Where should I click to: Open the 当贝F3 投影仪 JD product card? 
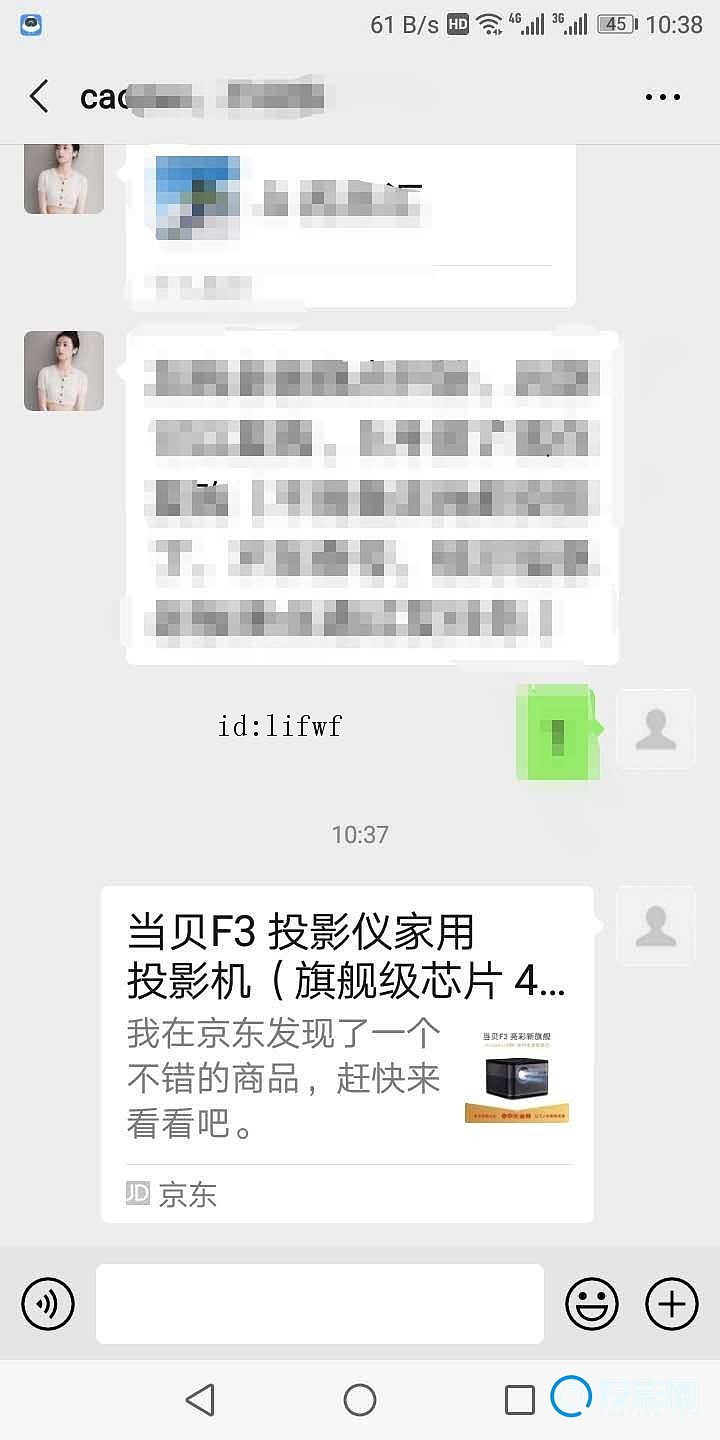pos(347,1053)
